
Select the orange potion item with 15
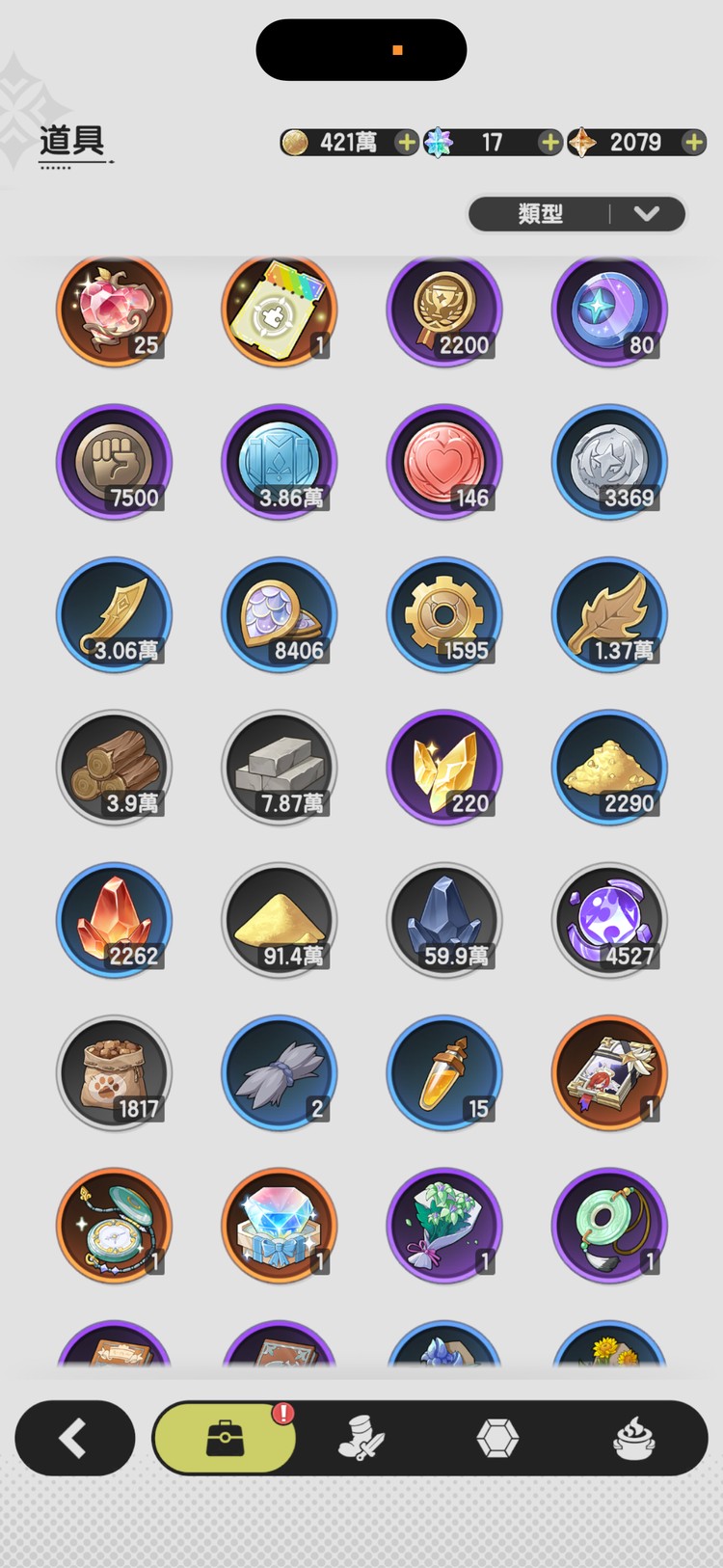(444, 1072)
